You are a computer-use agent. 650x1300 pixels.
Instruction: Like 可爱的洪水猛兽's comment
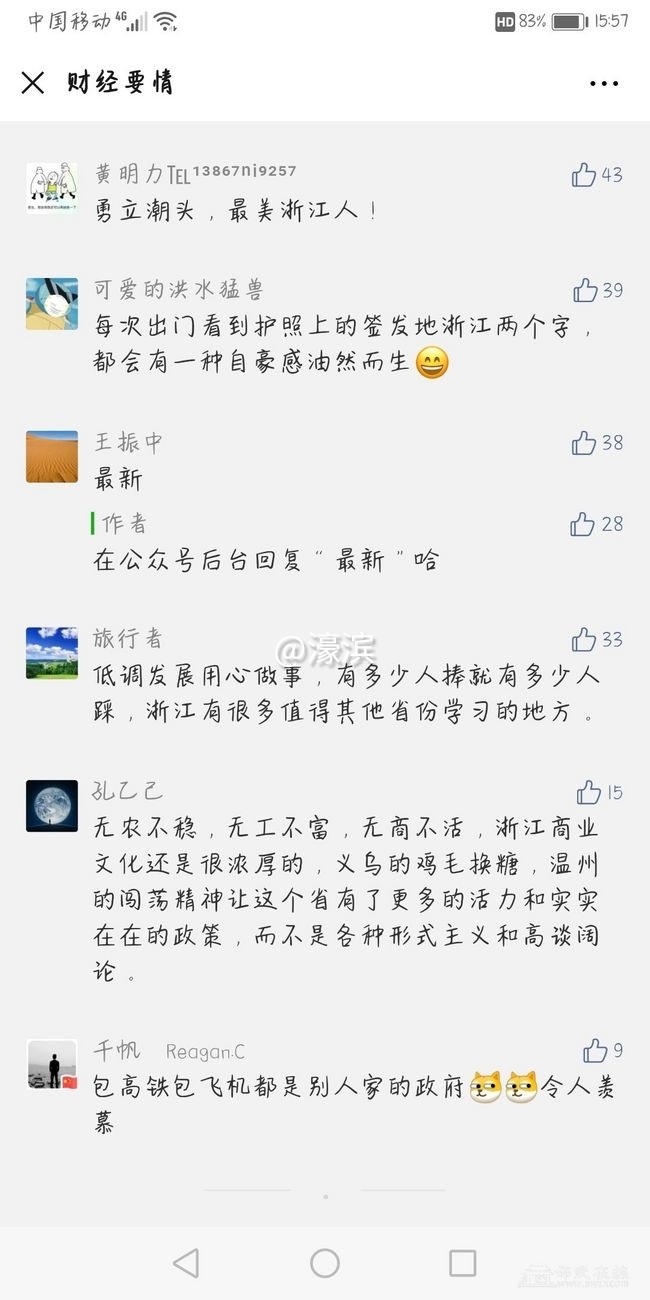click(x=585, y=291)
